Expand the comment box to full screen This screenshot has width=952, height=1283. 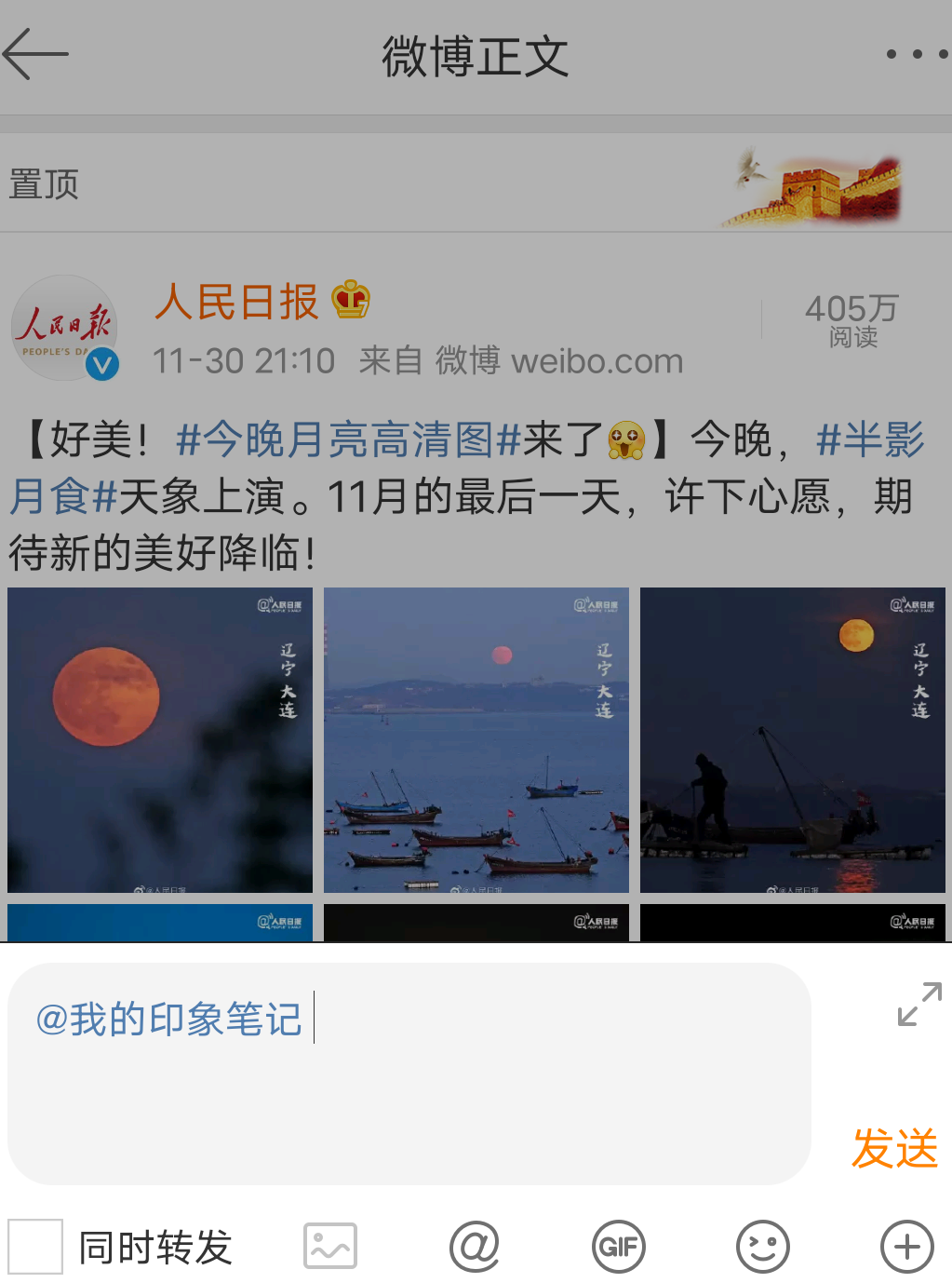tap(919, 1005)
